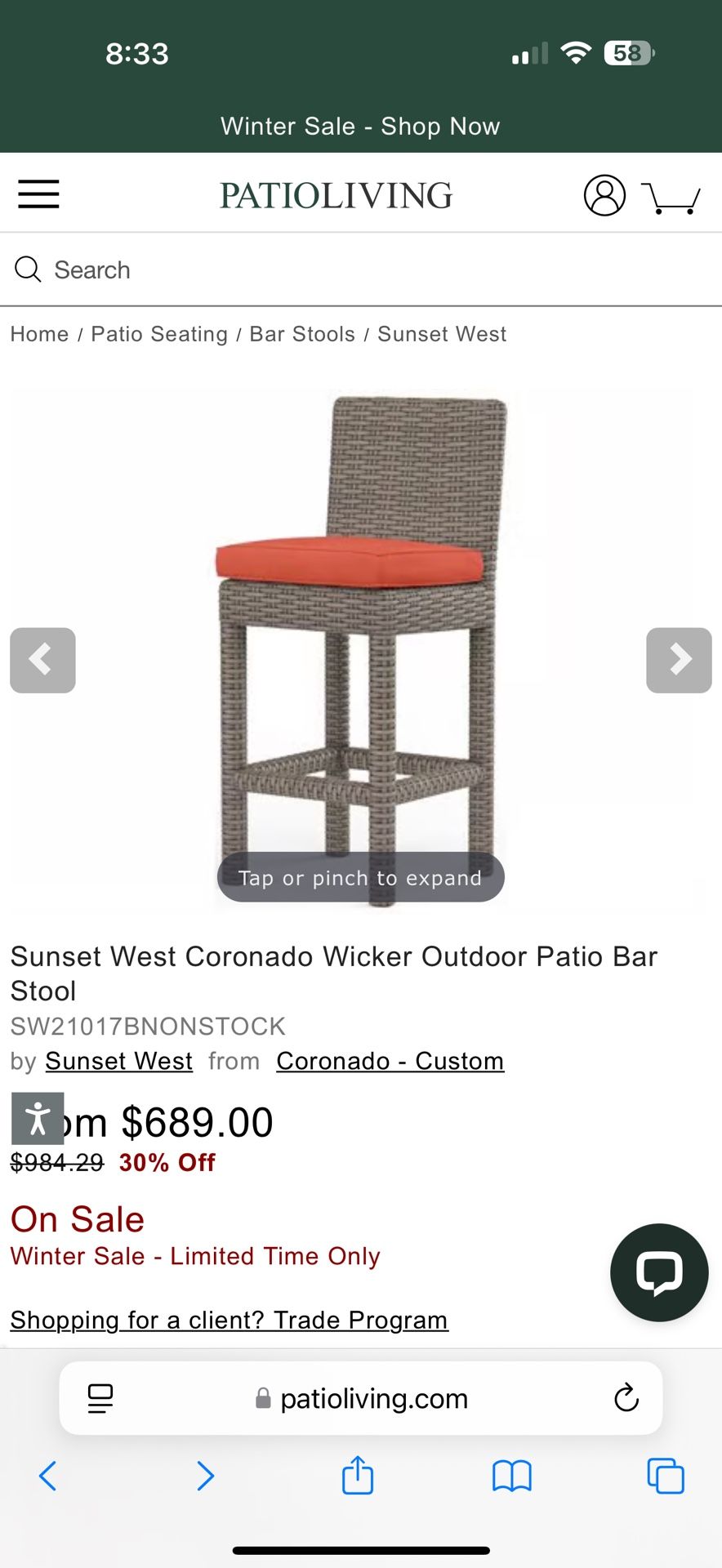Open the Coronado - Custom collection link

[x=390, y=1061]
